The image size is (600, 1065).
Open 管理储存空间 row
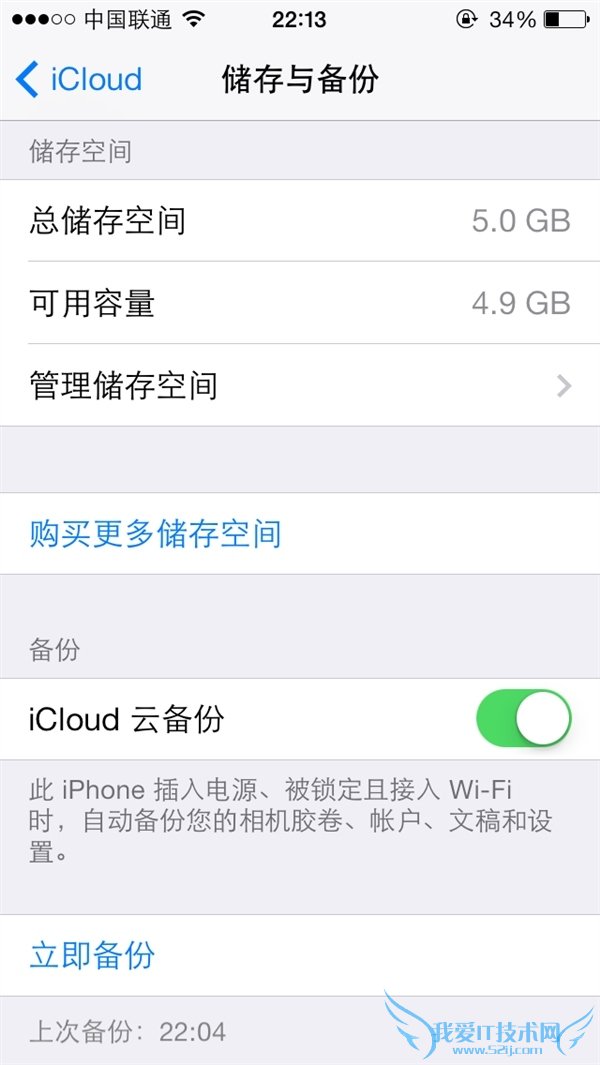tap(300, 386)
